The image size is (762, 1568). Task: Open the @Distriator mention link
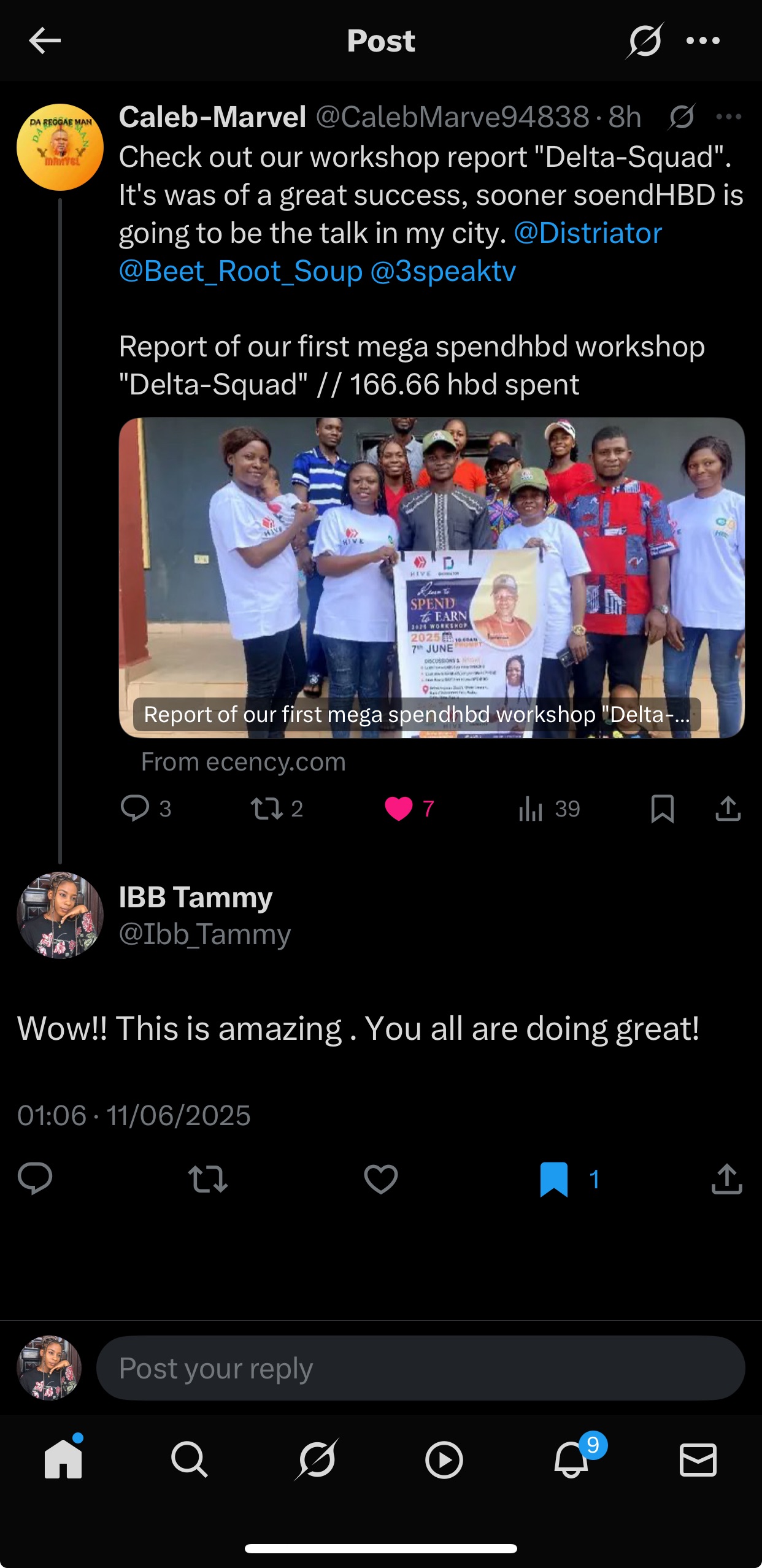point(588,233)
